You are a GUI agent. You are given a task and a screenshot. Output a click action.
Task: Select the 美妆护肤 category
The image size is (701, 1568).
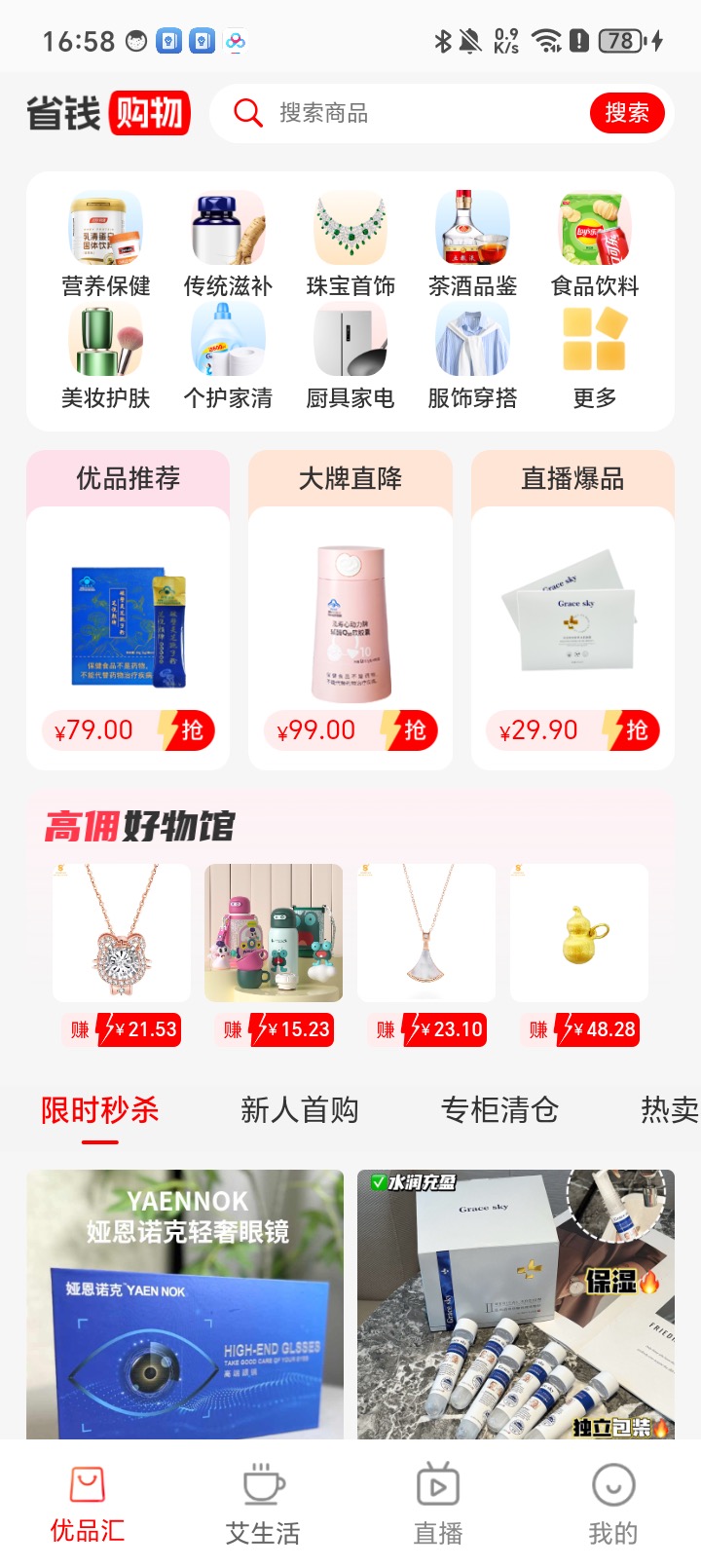point(105,357)
